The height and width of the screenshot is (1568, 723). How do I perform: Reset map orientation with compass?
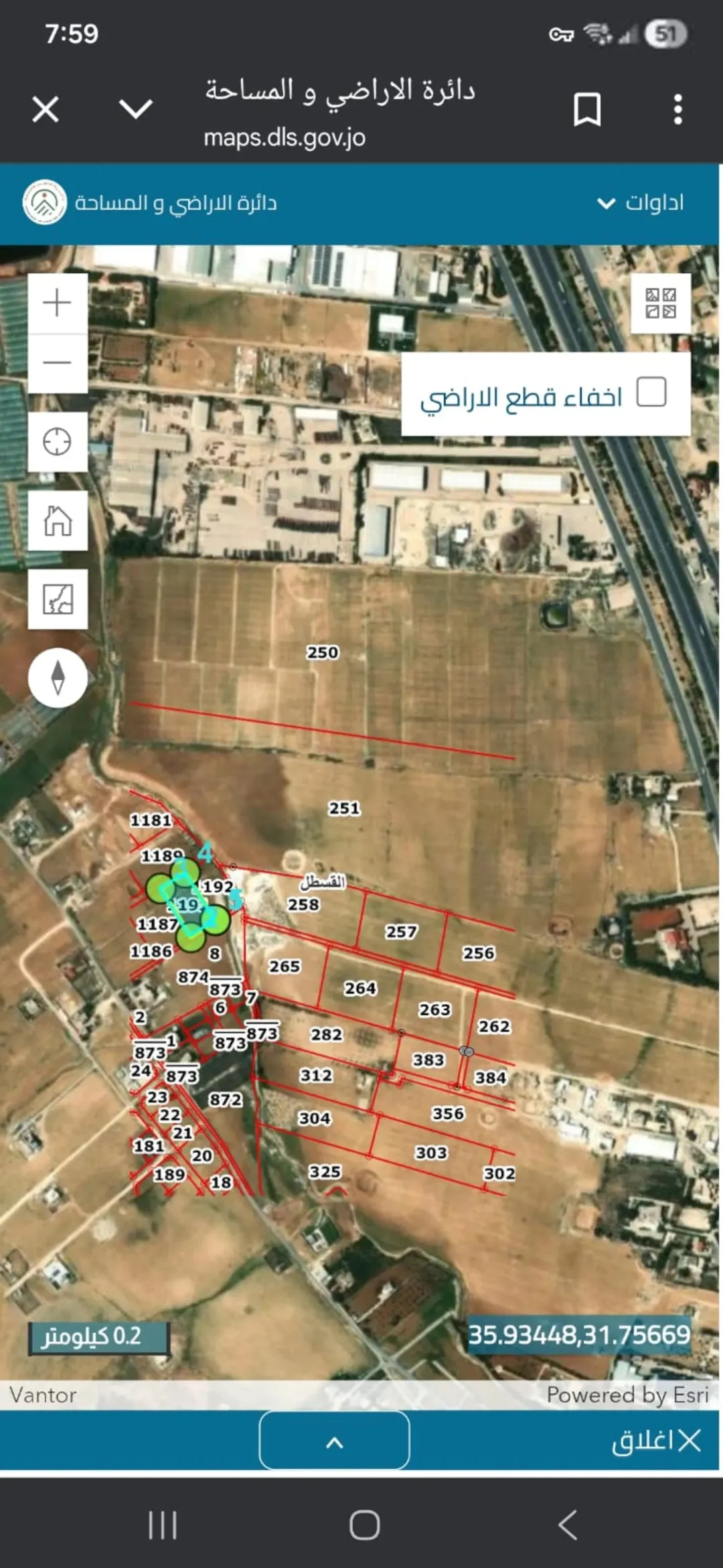coord(58,678)
